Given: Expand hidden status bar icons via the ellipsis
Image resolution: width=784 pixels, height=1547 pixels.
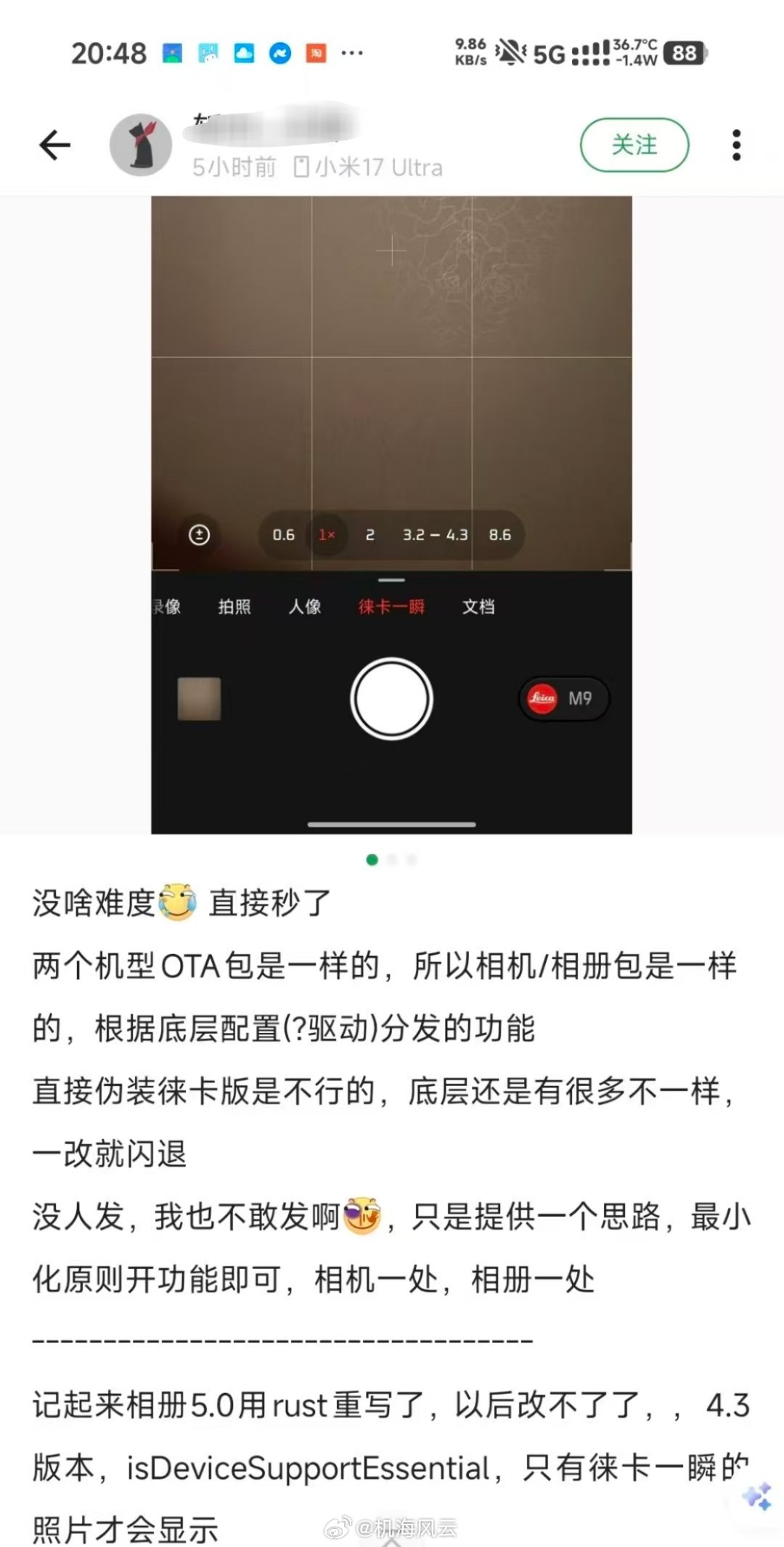Looking at the screenshot, I should pos(352,53).
